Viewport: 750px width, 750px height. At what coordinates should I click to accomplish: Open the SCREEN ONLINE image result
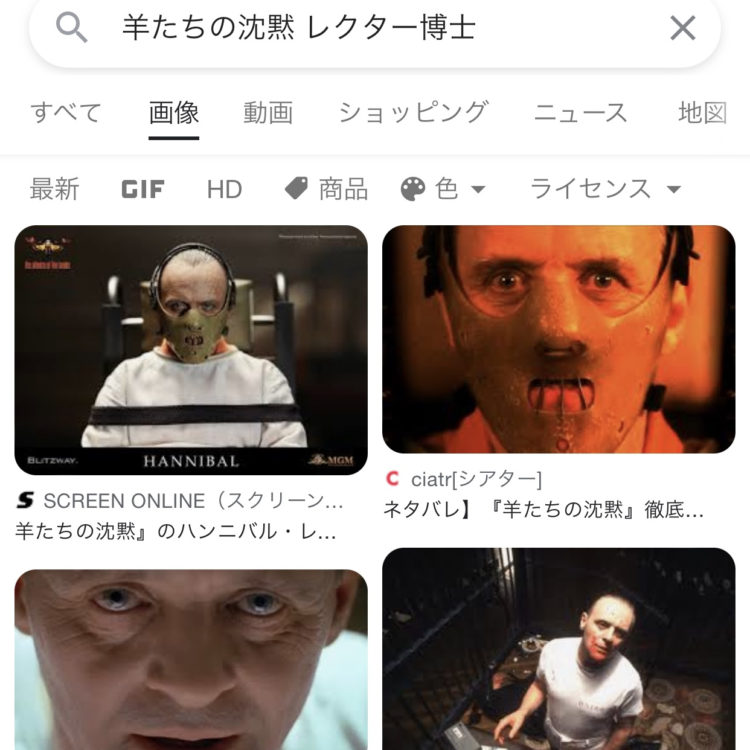tap(191, 350)
